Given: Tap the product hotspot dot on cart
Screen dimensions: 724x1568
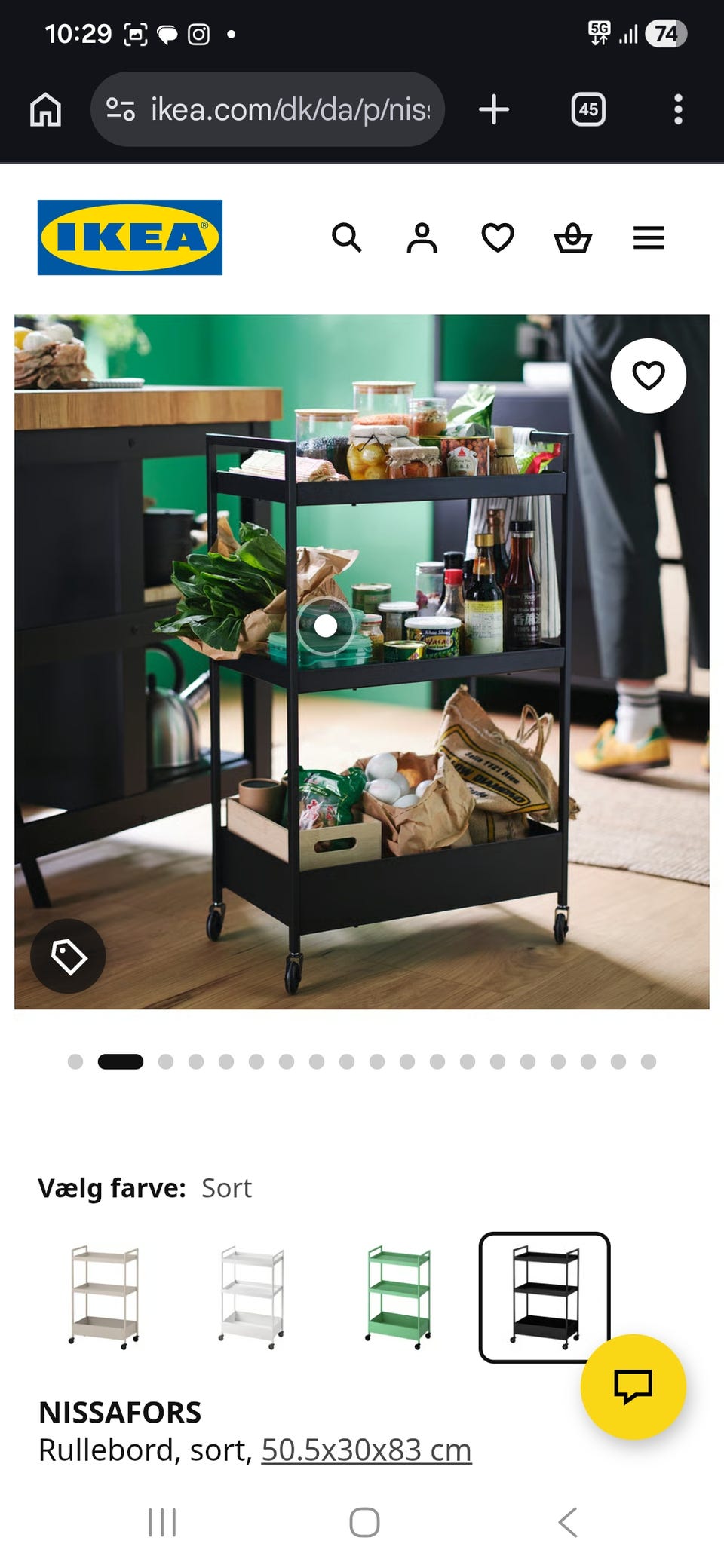Looking at the screenshot, I should [325, 626].
